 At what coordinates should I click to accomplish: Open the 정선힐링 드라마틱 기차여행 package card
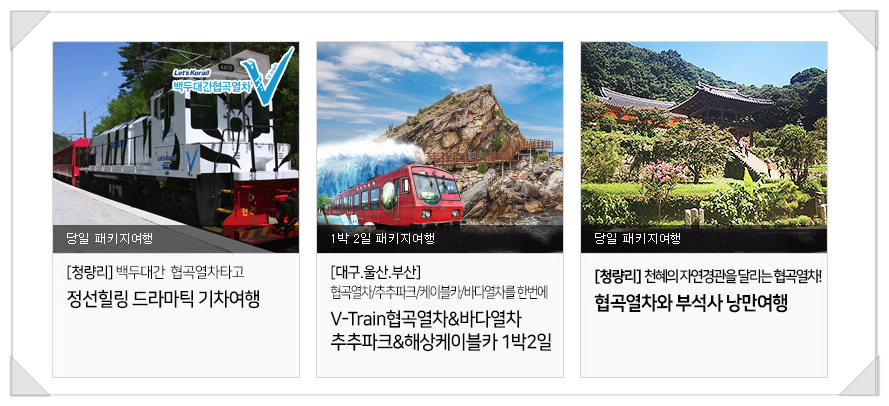click(x=175, y=299)
